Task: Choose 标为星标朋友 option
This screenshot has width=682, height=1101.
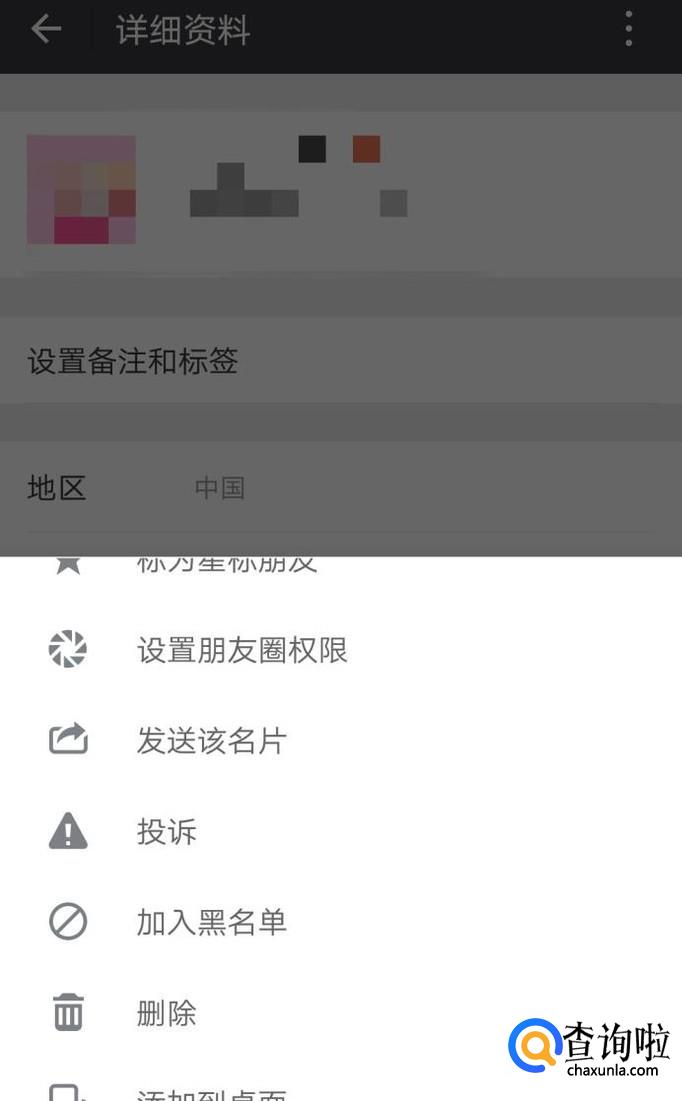Action: coord(227,566)
